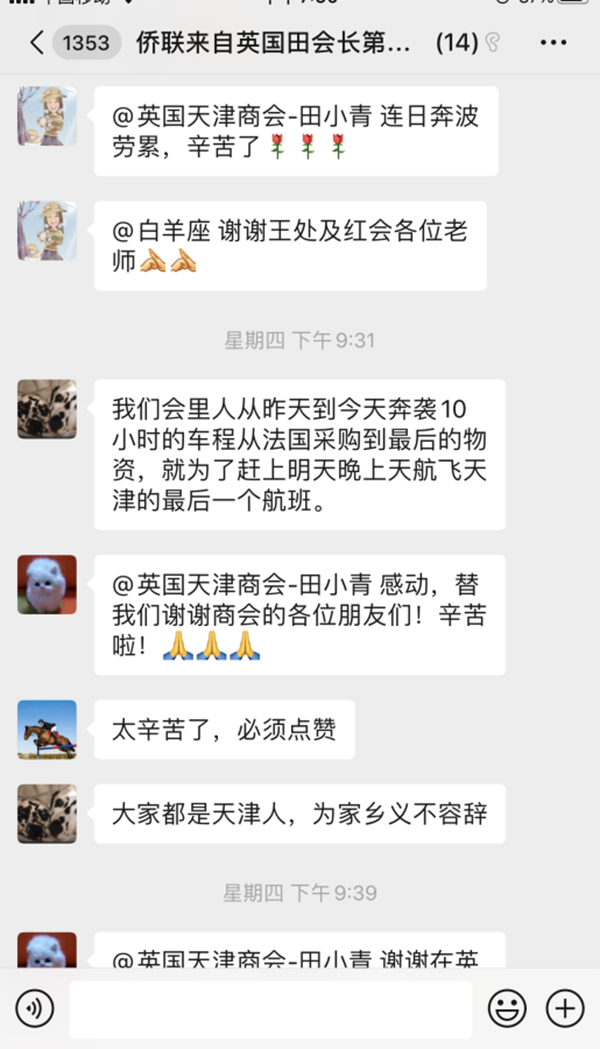Tap the white cat avatar beside 感动 message
600x1049 pixels.
pos(47,584)
